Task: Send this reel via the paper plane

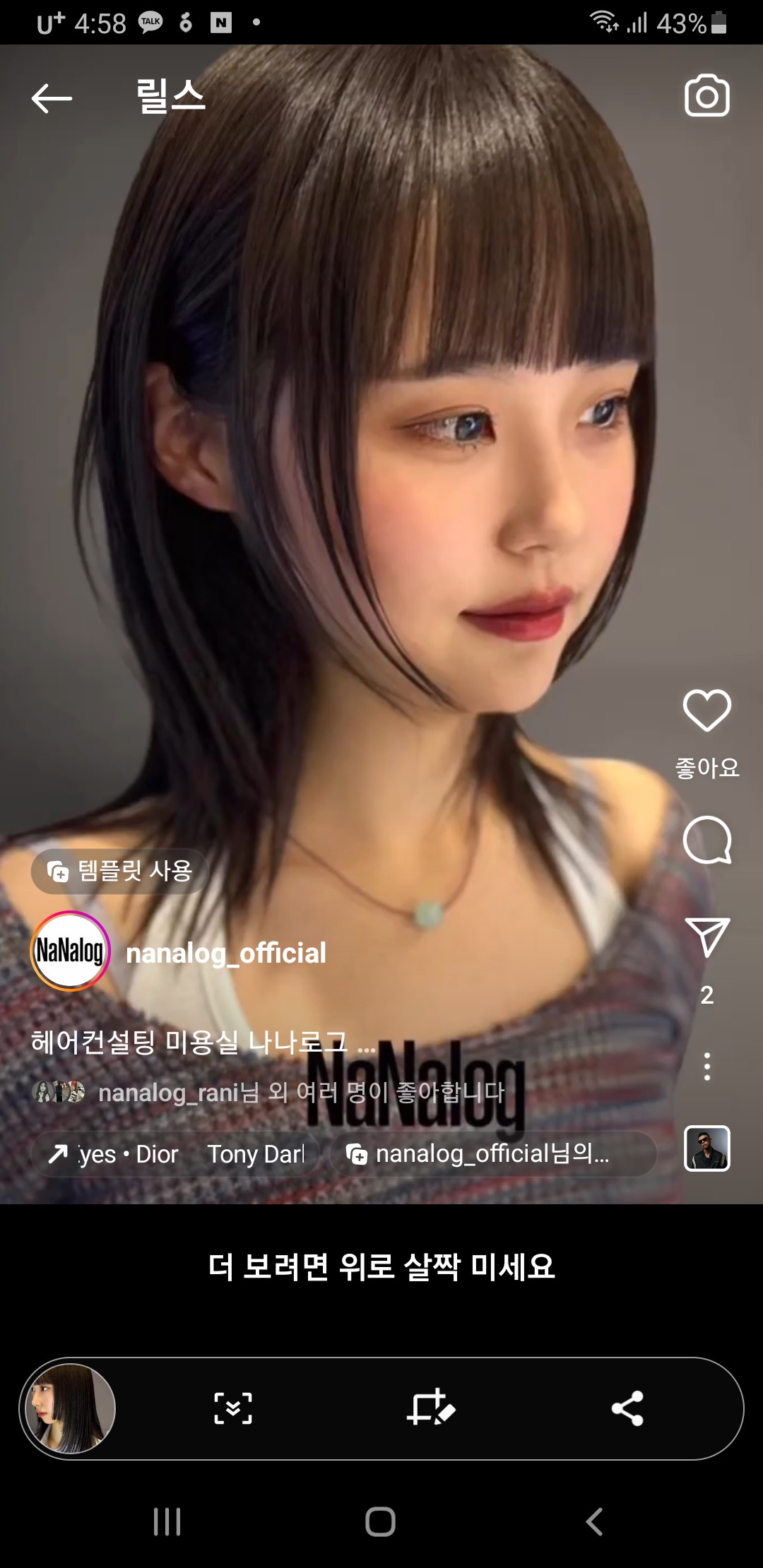Action: point(706,938)
